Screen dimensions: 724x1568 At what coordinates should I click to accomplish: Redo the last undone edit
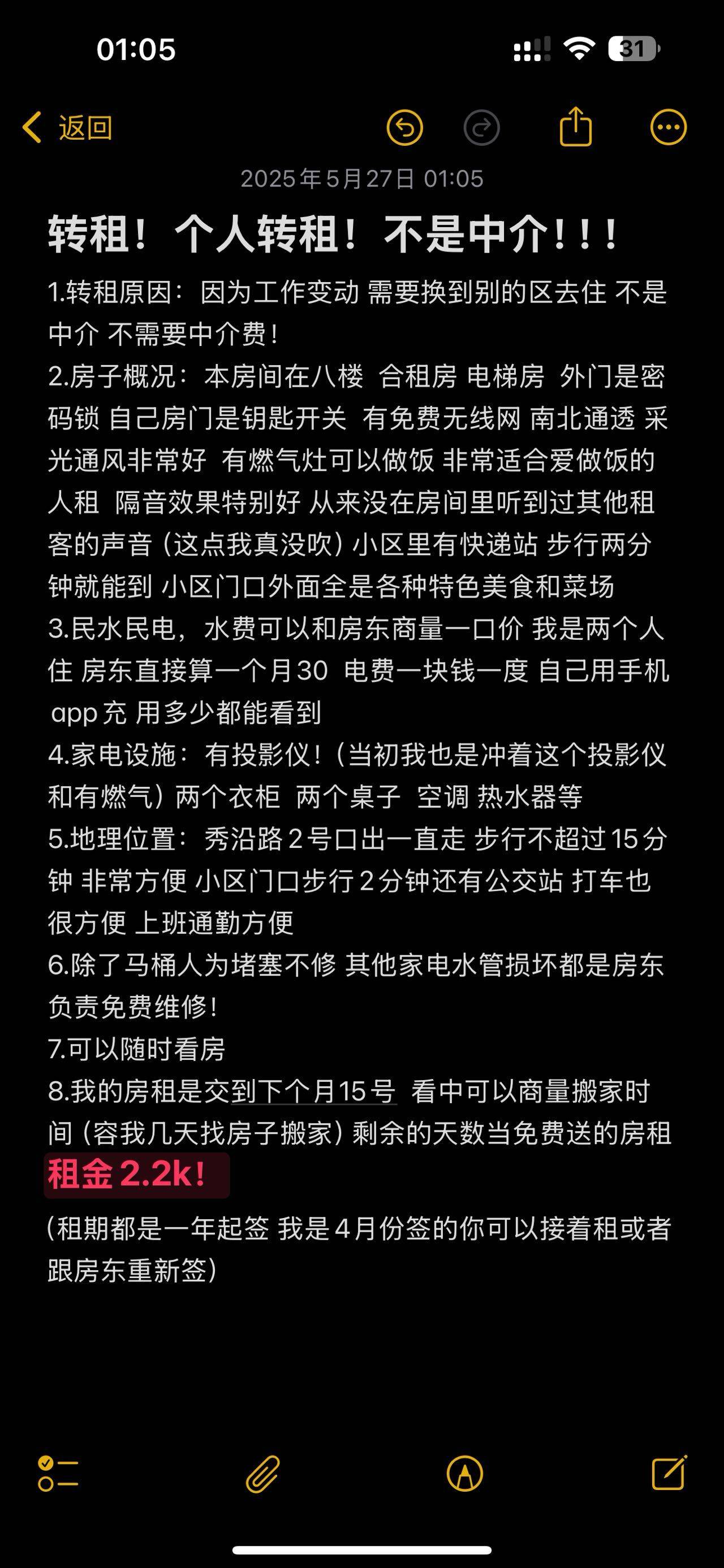click(x=482, y=128)
